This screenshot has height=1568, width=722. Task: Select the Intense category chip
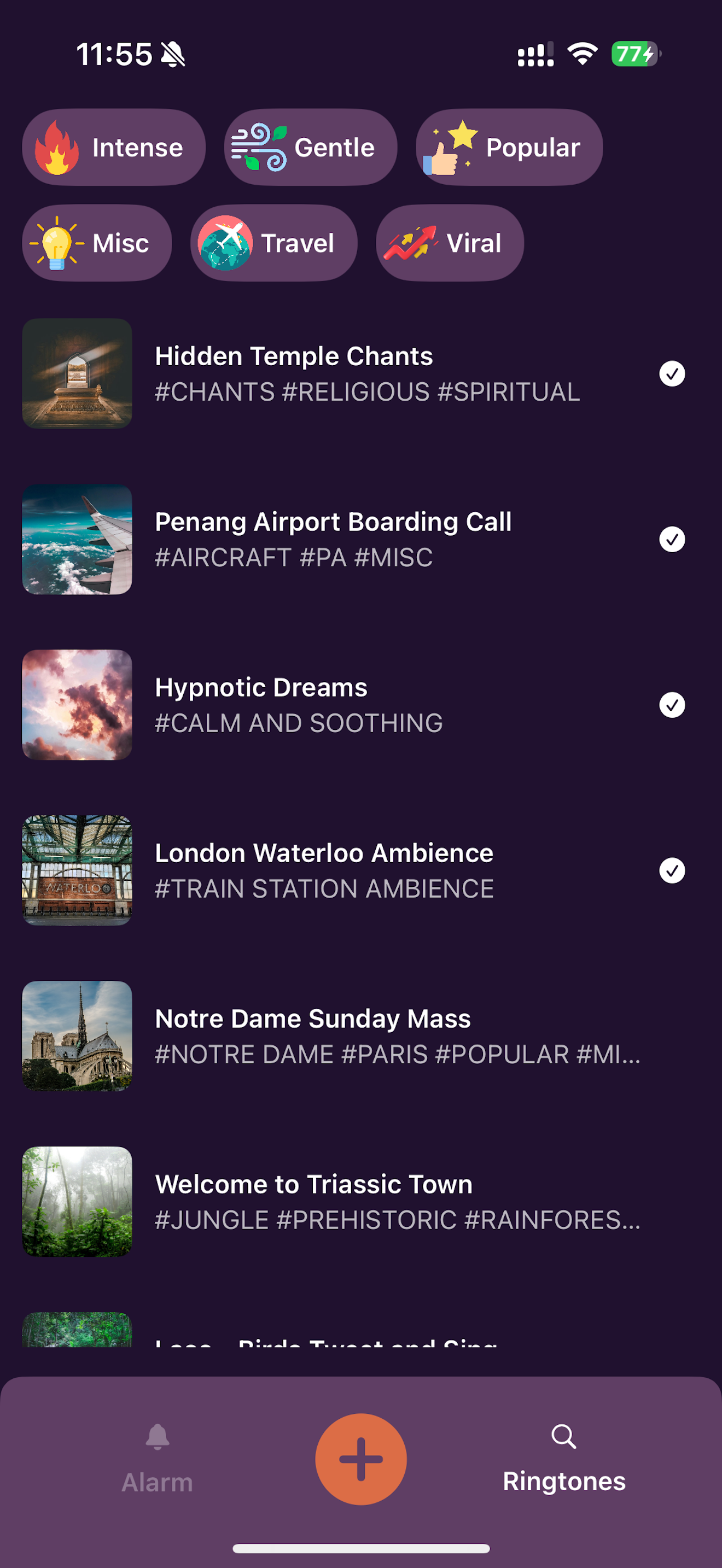pos(114,147)
